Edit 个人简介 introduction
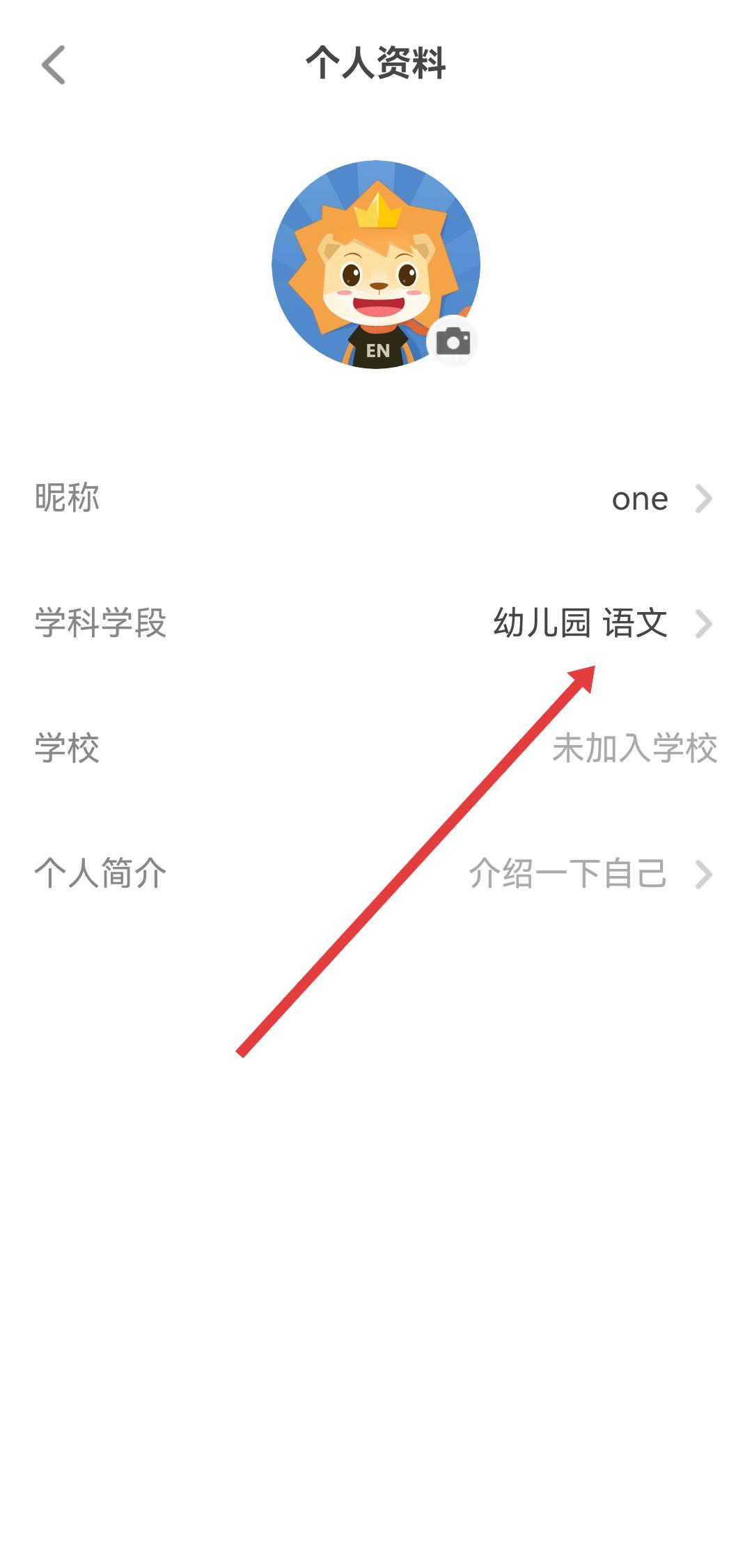Viewport: 752px width, 1568px height. pyautogui.click(x=376, y=874)
